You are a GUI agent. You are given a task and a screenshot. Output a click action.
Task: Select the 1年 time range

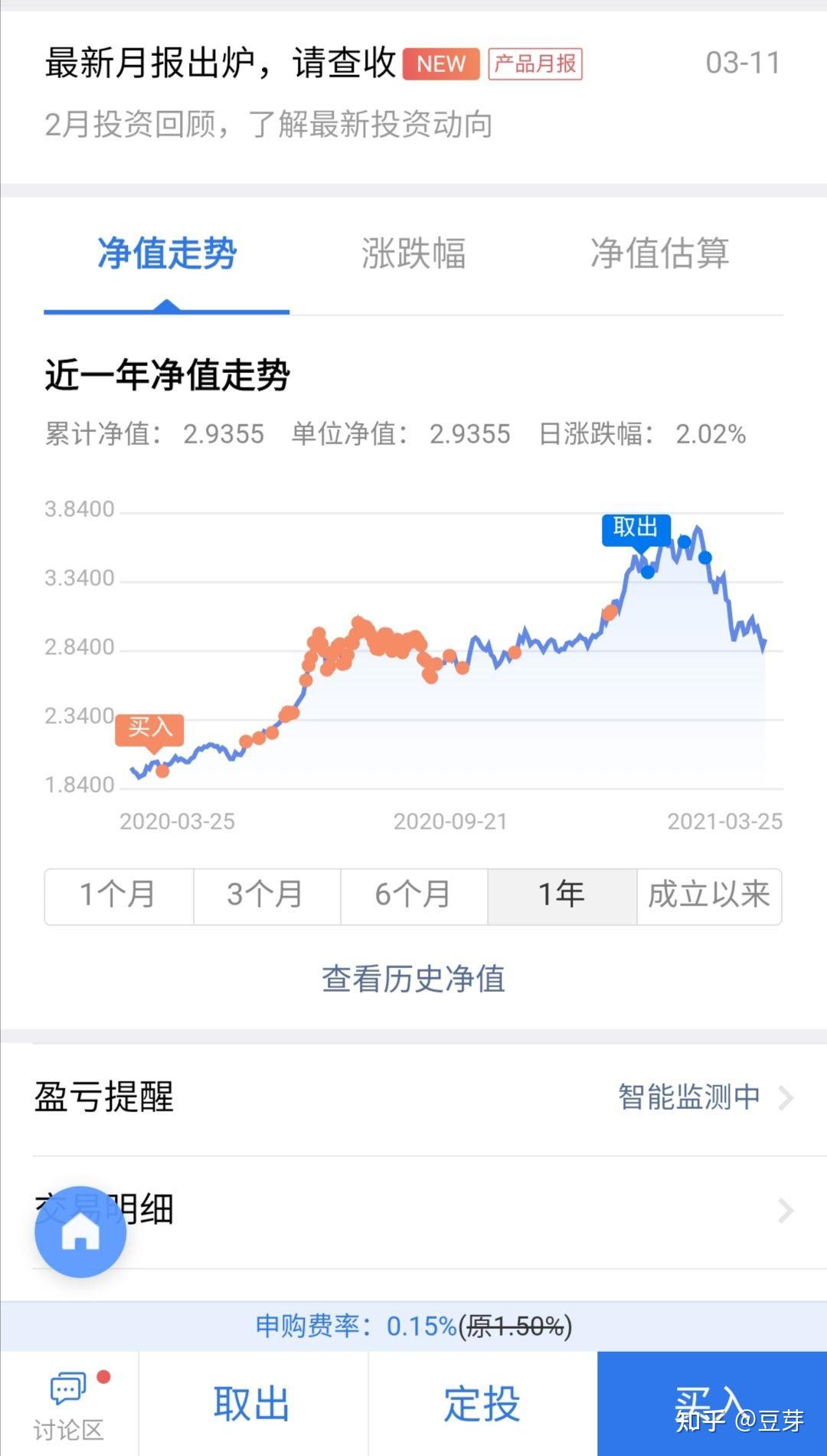[x=561, y=895]
